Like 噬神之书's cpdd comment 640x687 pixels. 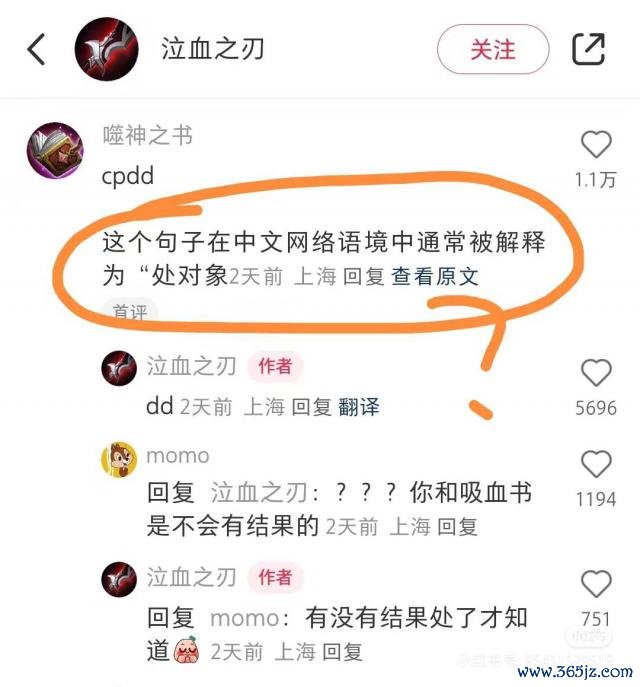596,146
